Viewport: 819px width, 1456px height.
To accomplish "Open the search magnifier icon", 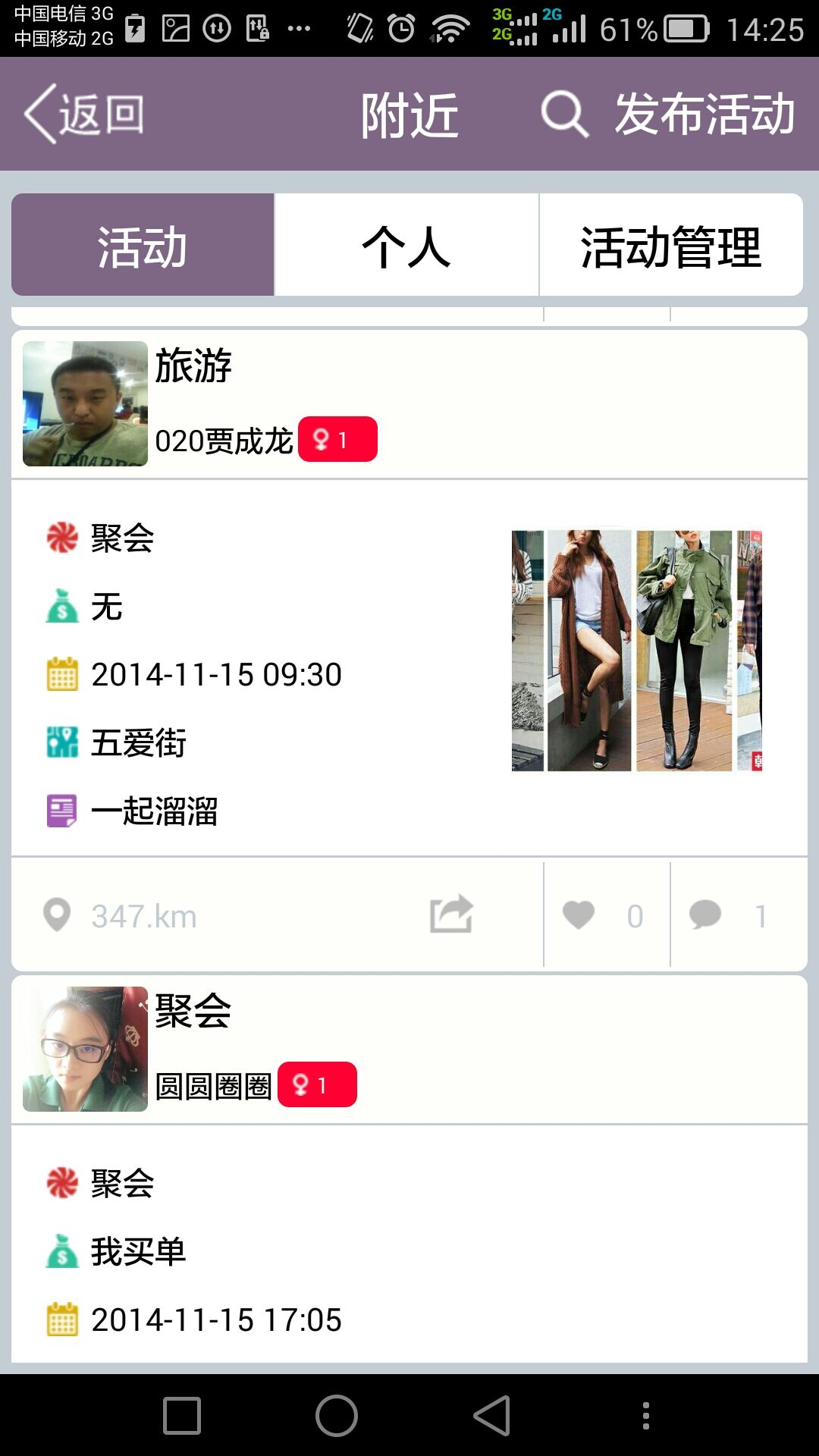I will point(564,115).
